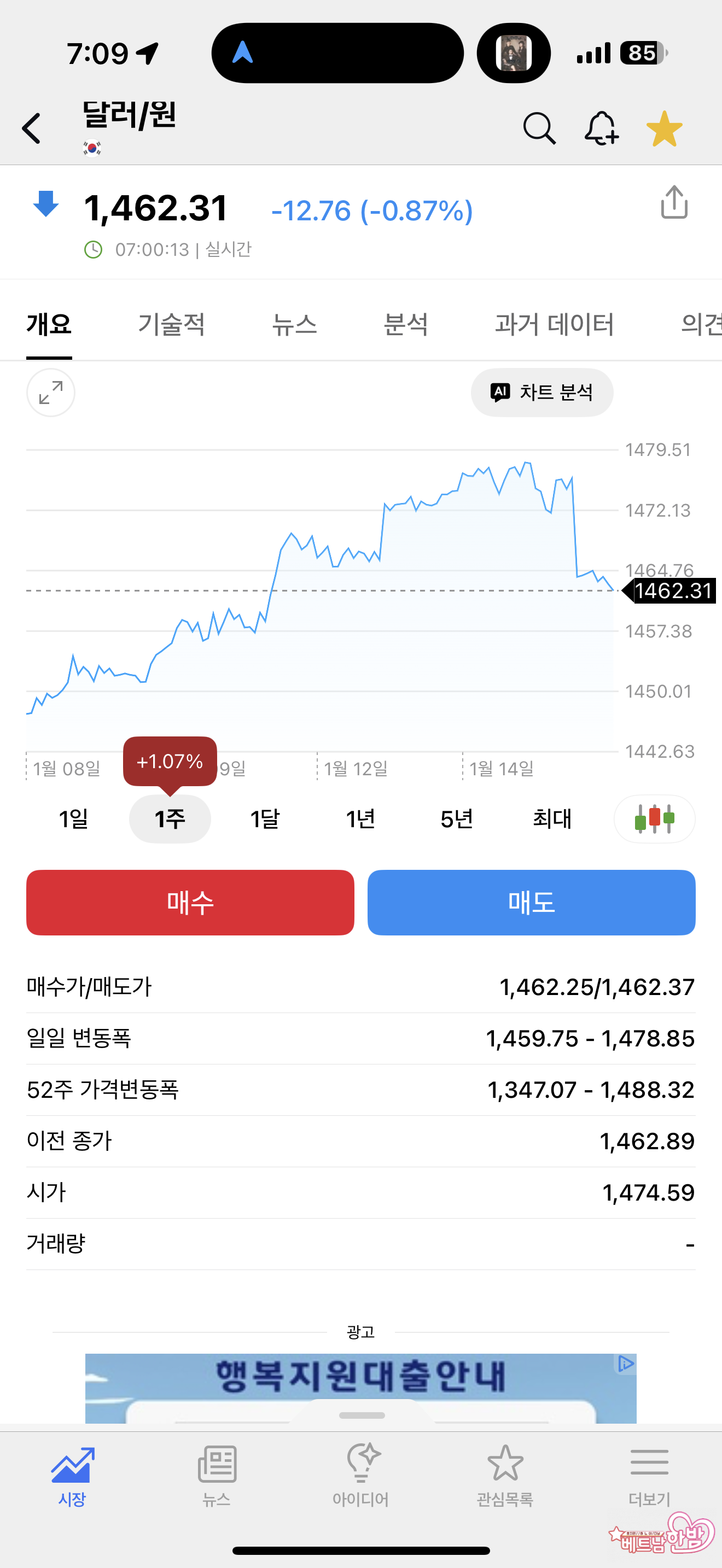Expand the chart to full screen
The height and width of the screenshot is (1568, 722).
(x=50, y=393)
